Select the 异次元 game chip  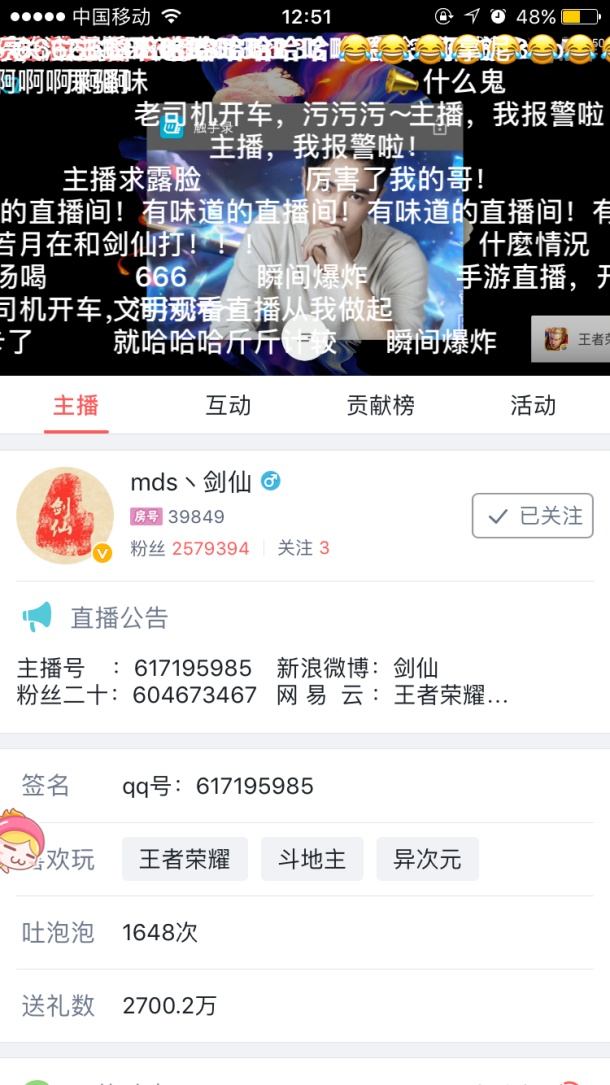pos(427,859)
